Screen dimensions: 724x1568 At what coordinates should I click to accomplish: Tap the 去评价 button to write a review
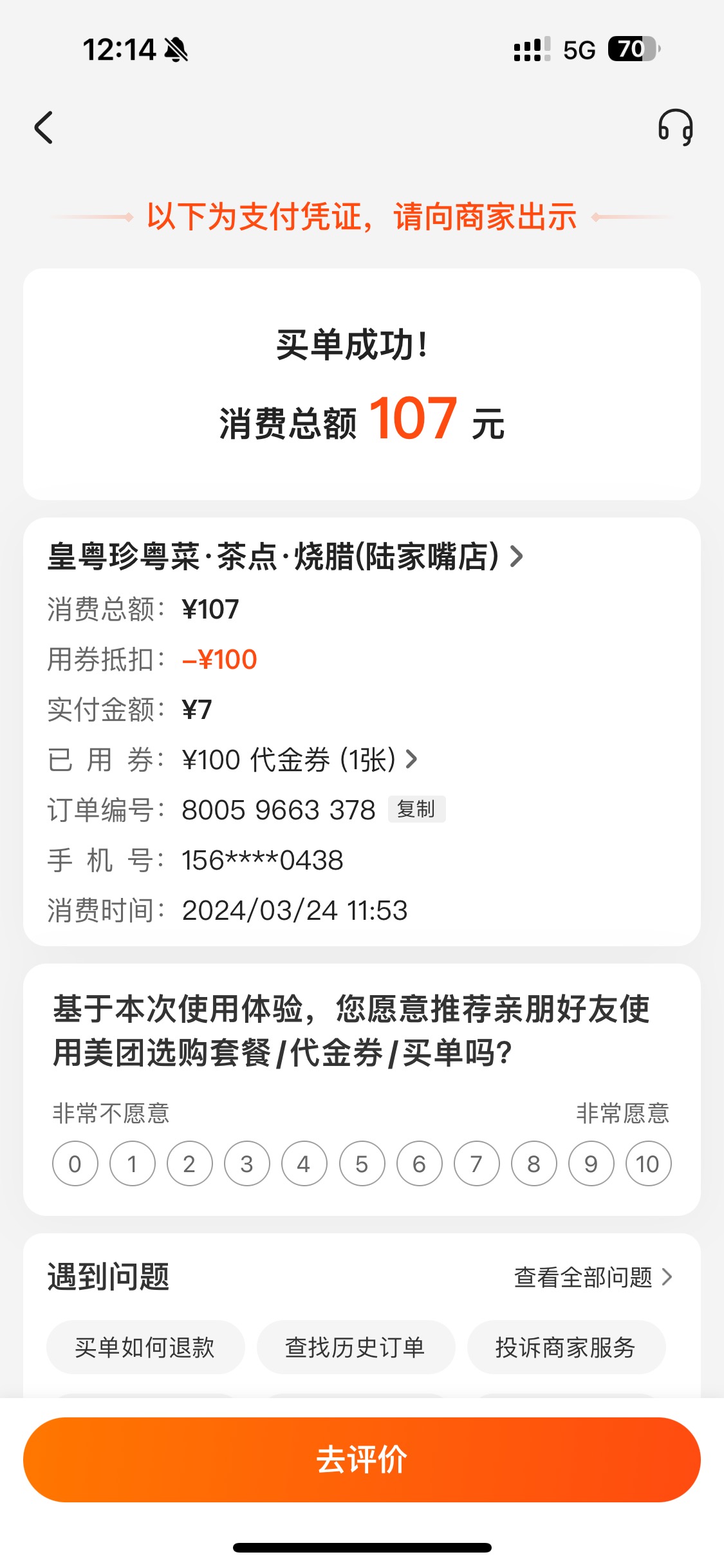(362, 1460)
